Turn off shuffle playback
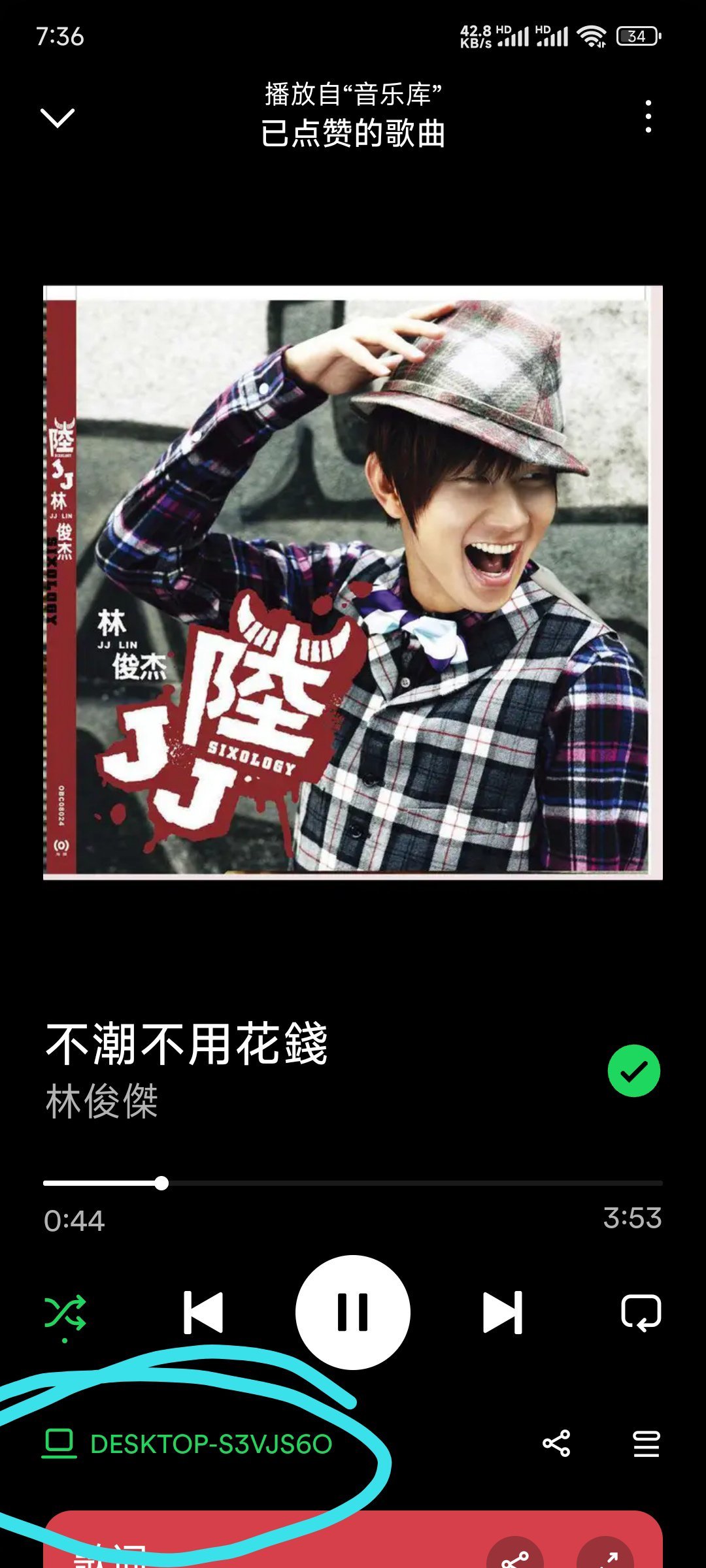 point(65,1312)
